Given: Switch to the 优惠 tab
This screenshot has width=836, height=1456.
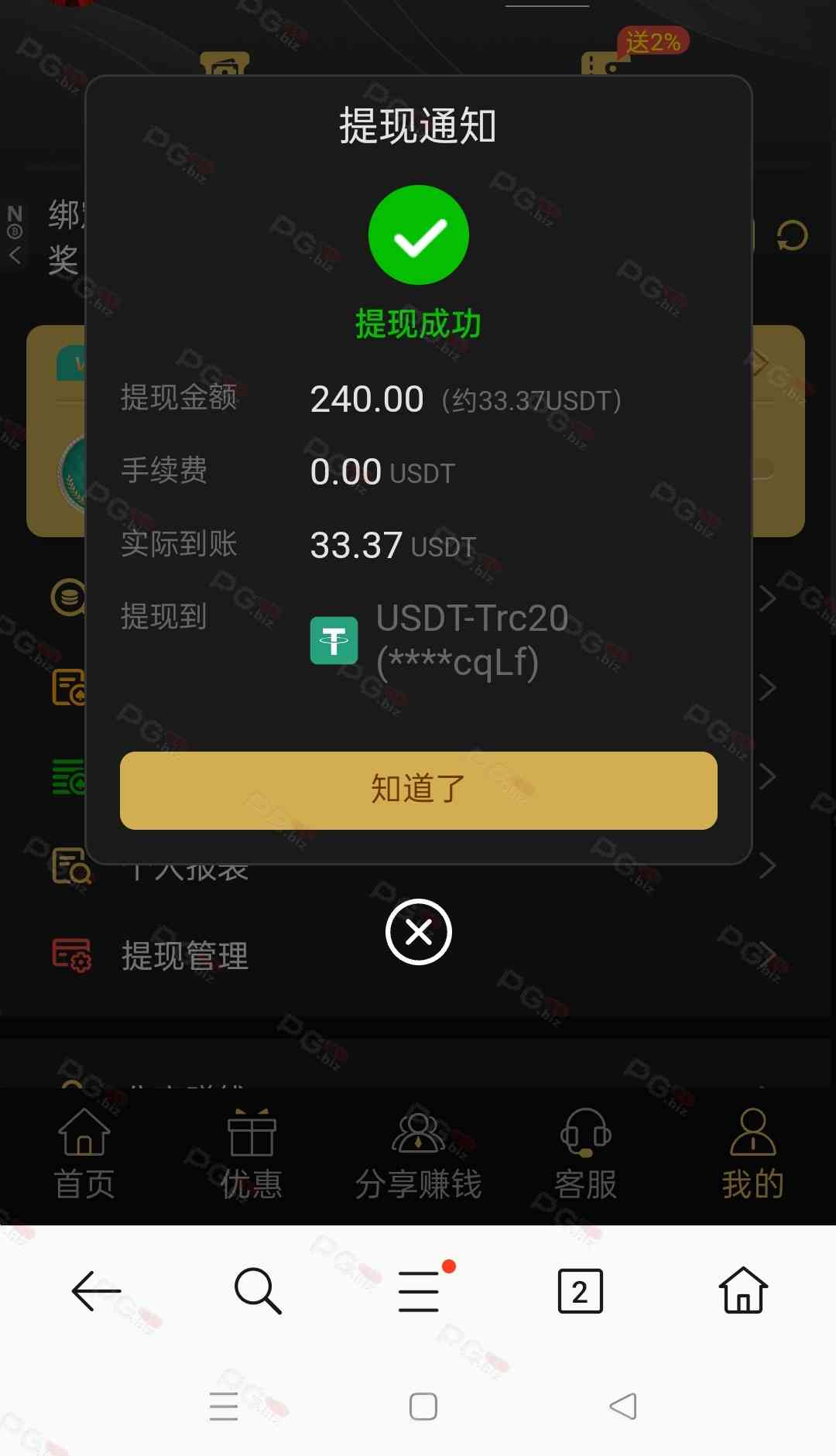Looking at the screenshot, I should (251, 1153).
